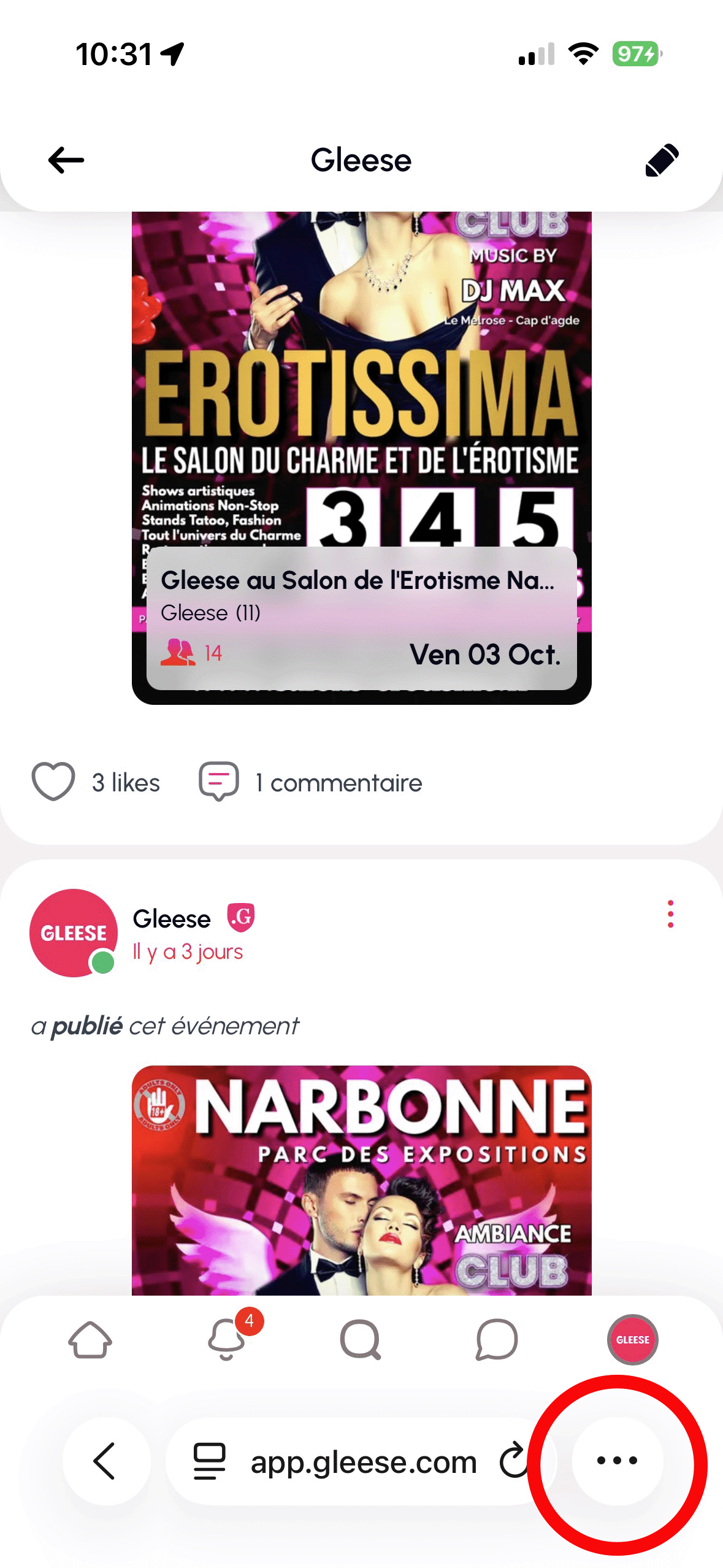Click the verified .G badge beside Gleese

[240, 918]
